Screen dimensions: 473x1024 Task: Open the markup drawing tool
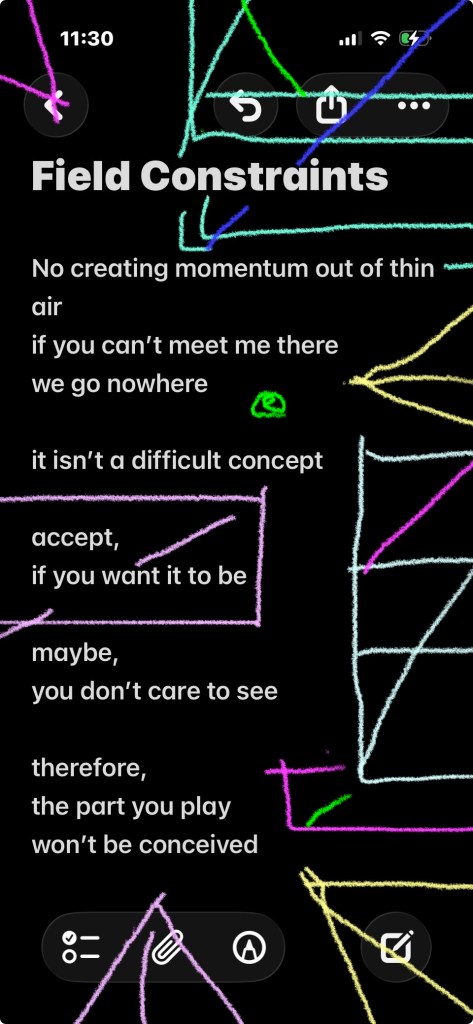pos(250,947)
